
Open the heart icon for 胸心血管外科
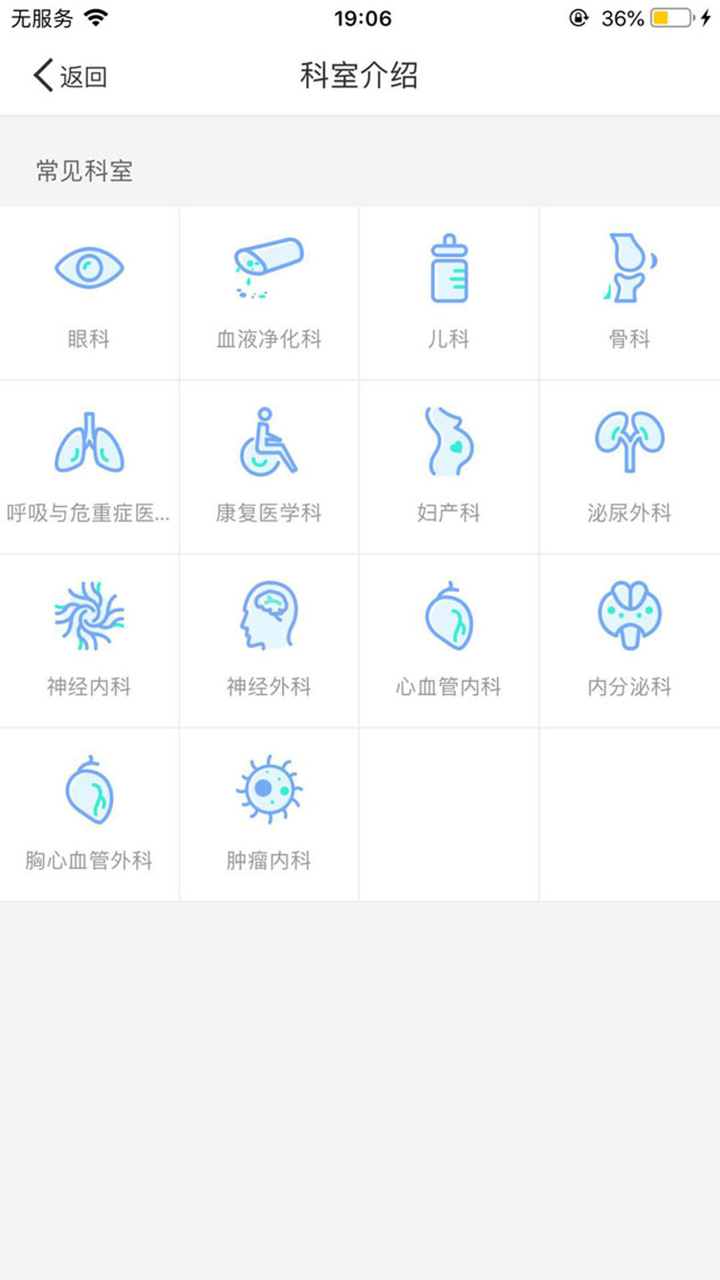pos(89,789)
